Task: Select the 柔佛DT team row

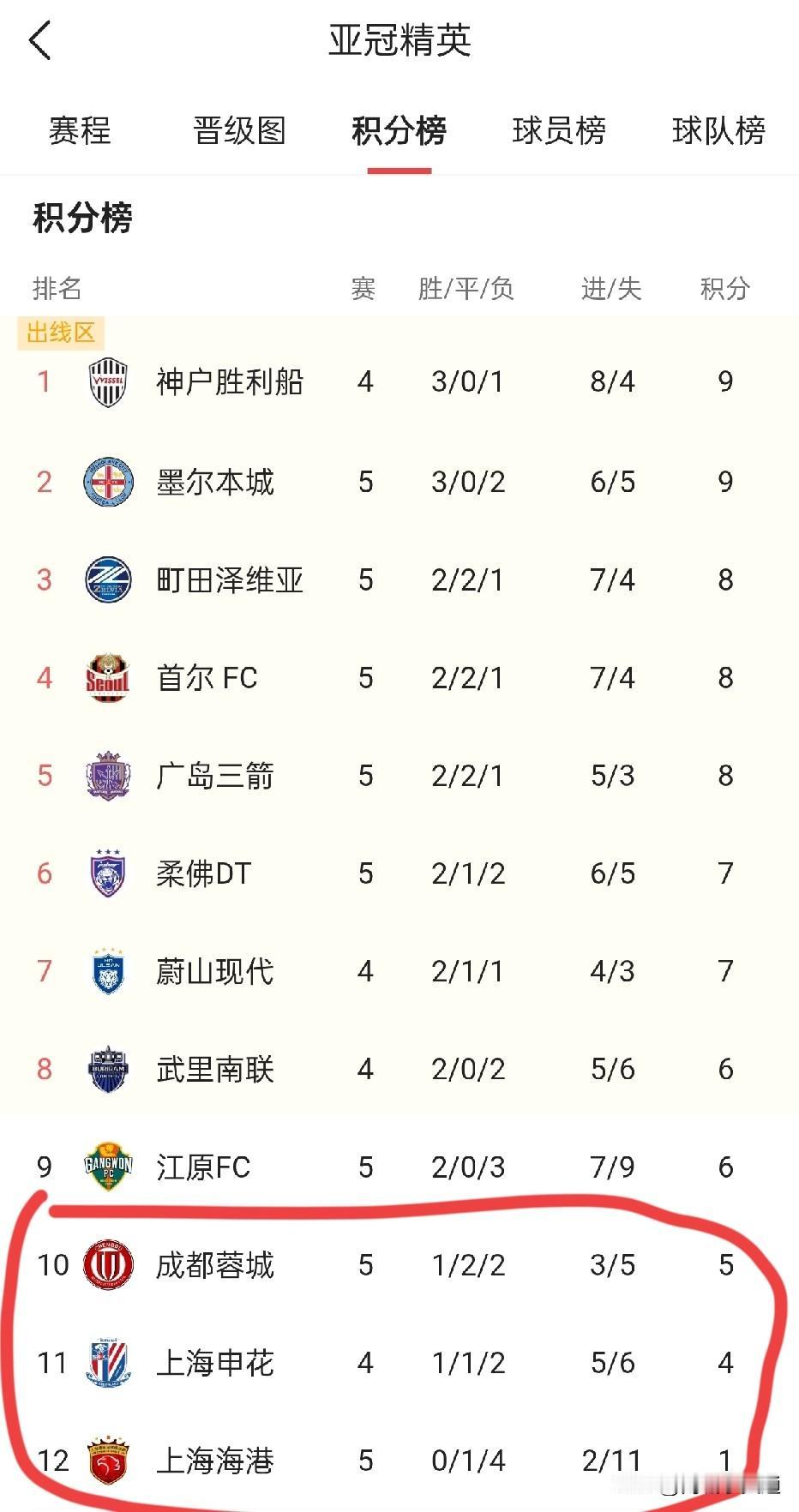Action: (399, 873)
